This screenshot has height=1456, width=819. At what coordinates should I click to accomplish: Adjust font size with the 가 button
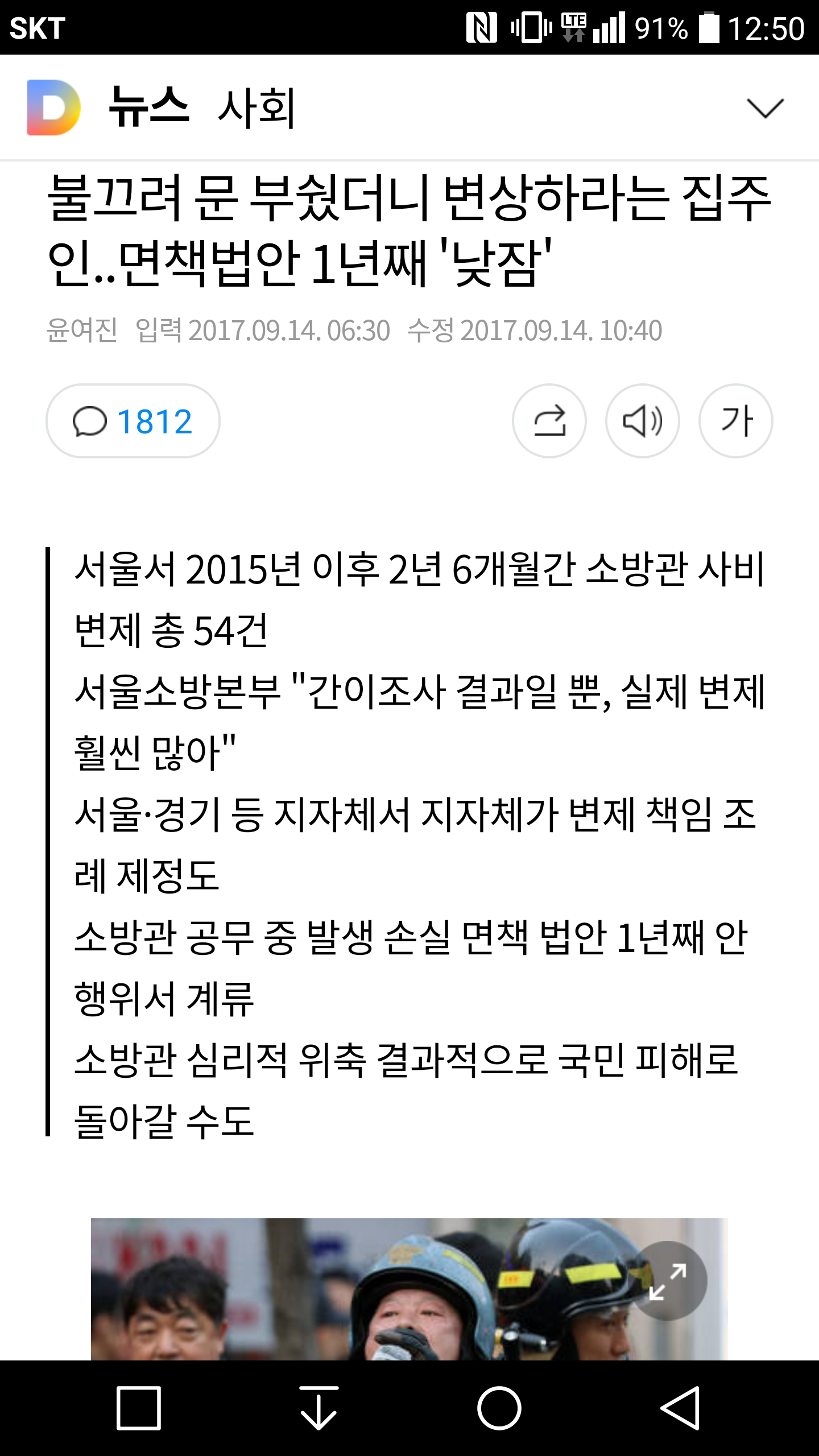pyautogui.click(x=736, y=421)
